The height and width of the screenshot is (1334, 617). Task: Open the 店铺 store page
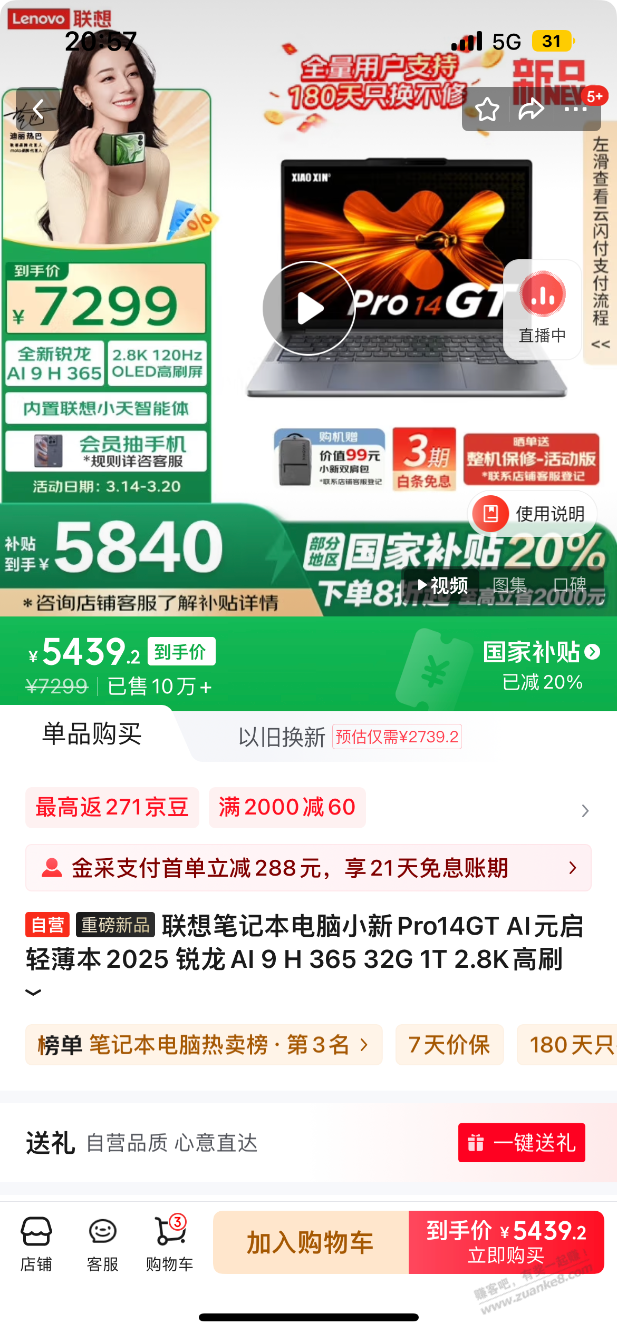point(36,1243)
